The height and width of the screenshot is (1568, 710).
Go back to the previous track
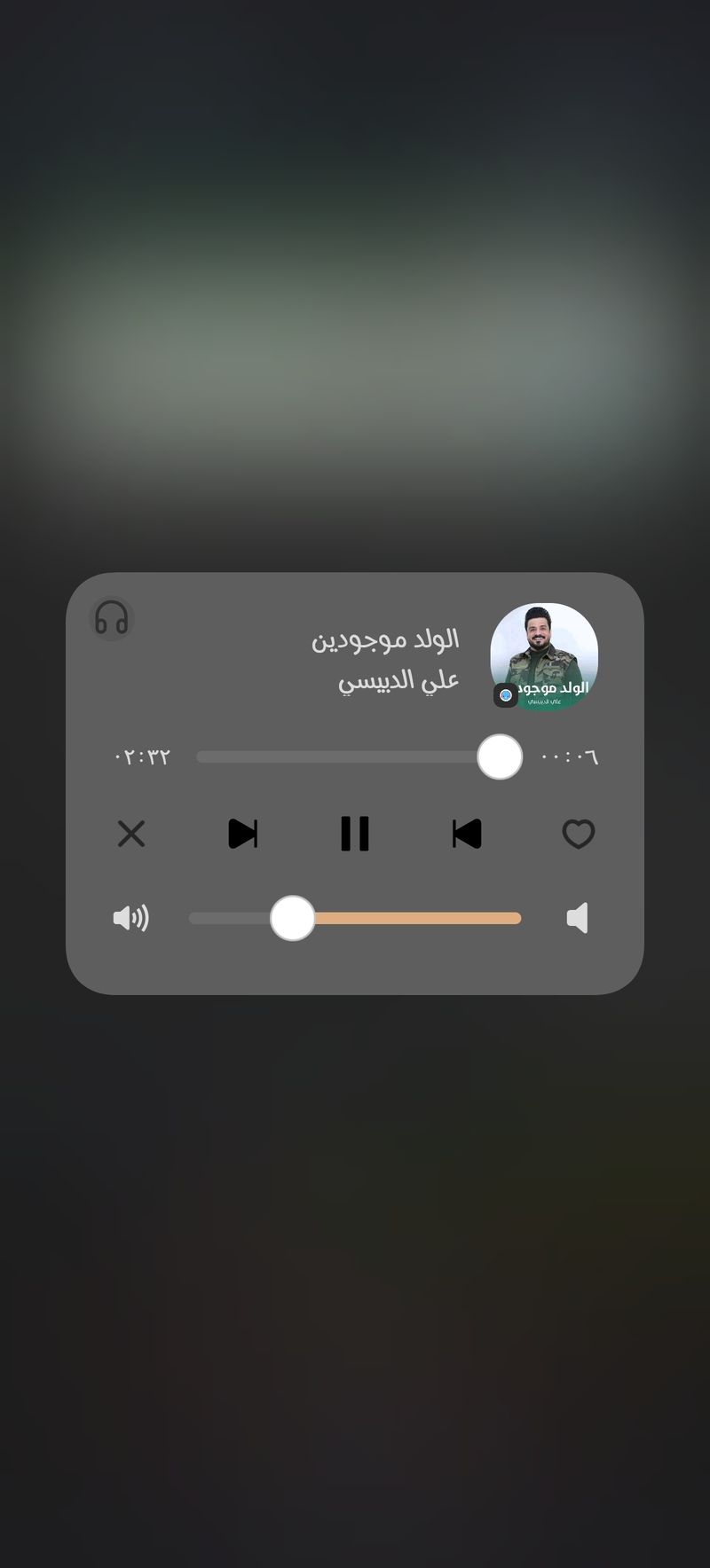coord(467,834)
